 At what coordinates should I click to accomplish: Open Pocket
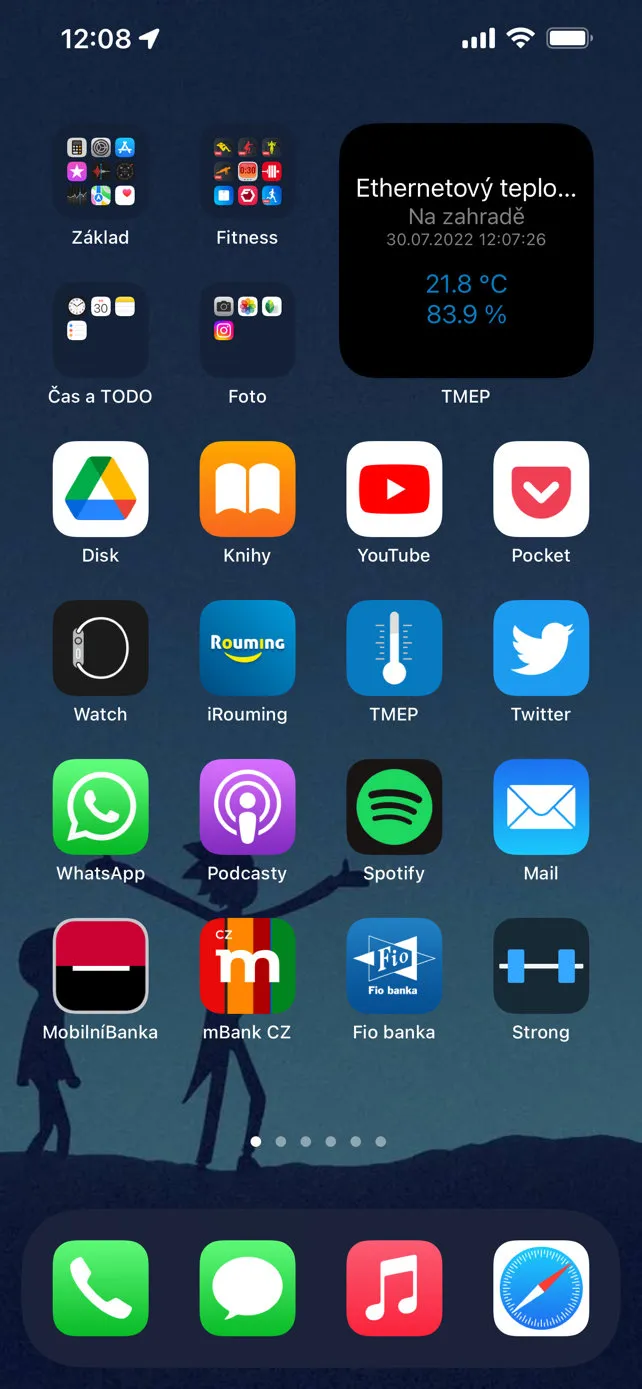pyautogui.click(x=541, y=489)
